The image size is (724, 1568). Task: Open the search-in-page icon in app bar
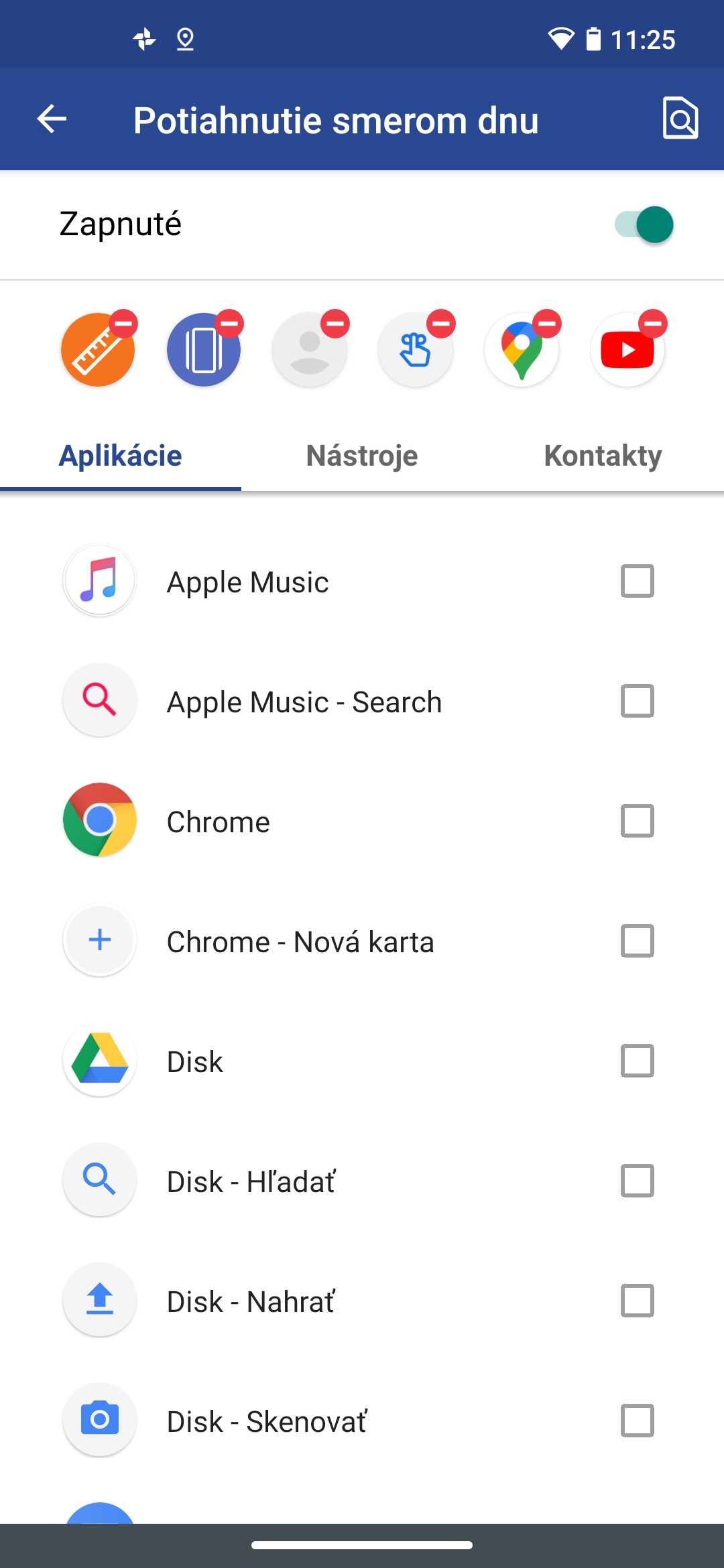[680, 118]
